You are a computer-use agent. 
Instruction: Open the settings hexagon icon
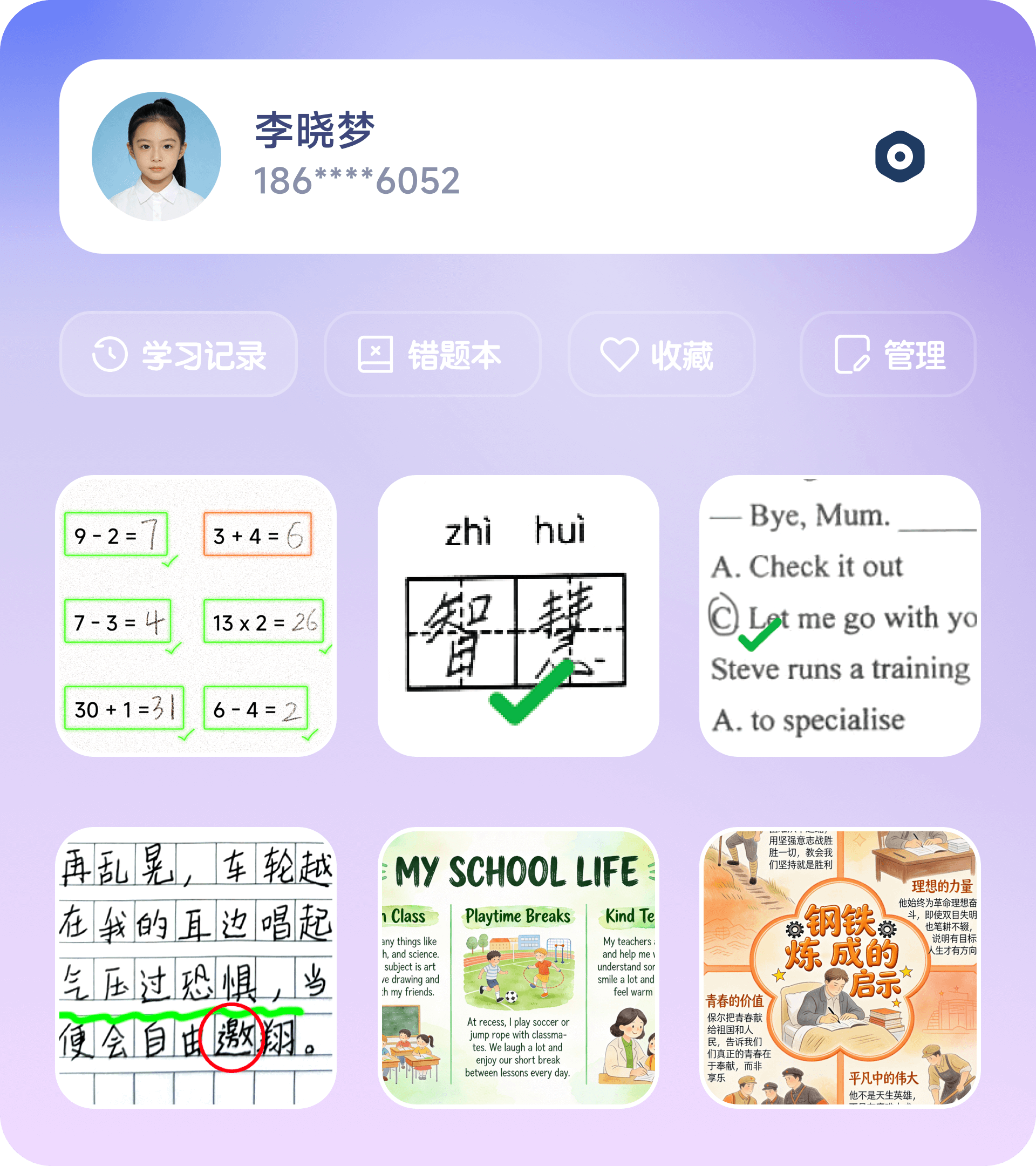pyautogui.click(x=899, y=157)
